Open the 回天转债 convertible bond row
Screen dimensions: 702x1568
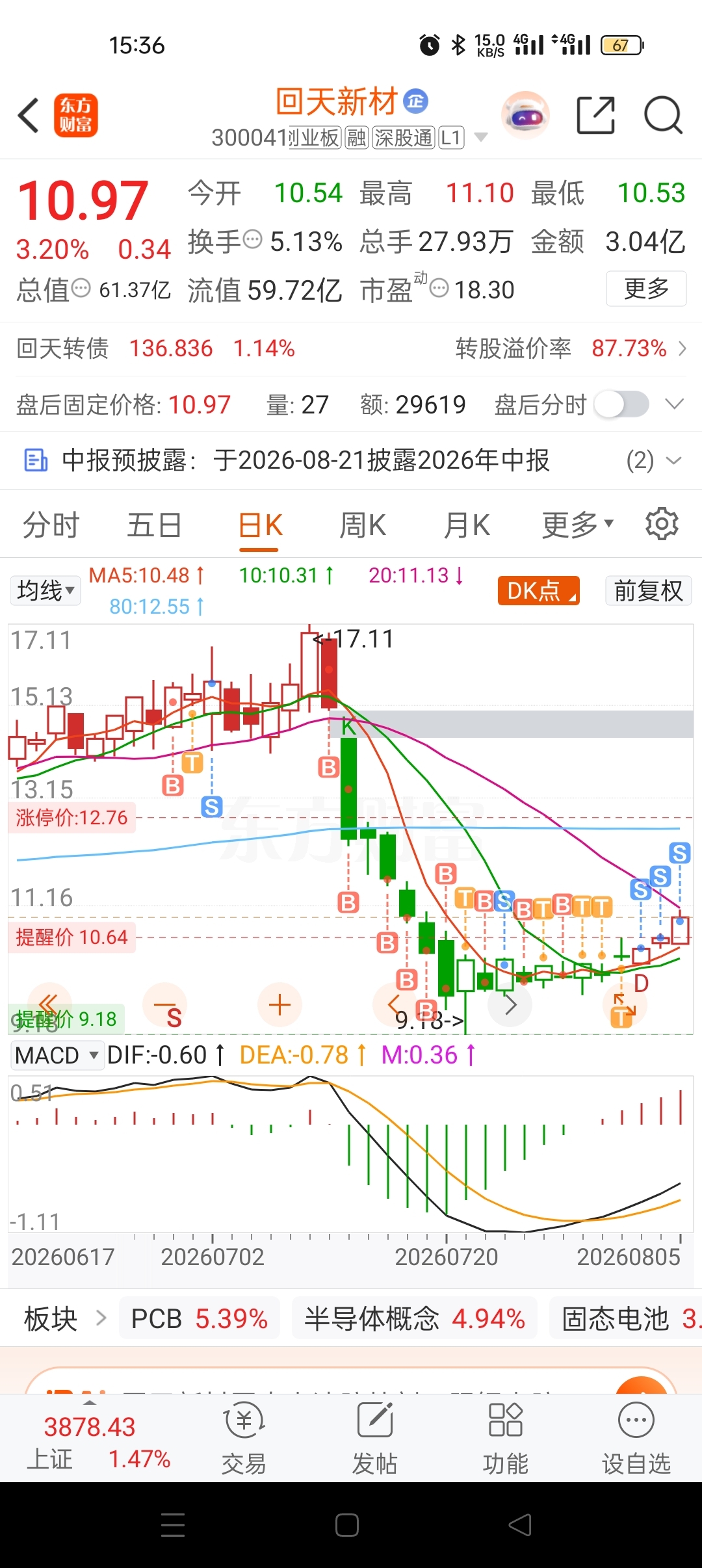coord(351,349)
